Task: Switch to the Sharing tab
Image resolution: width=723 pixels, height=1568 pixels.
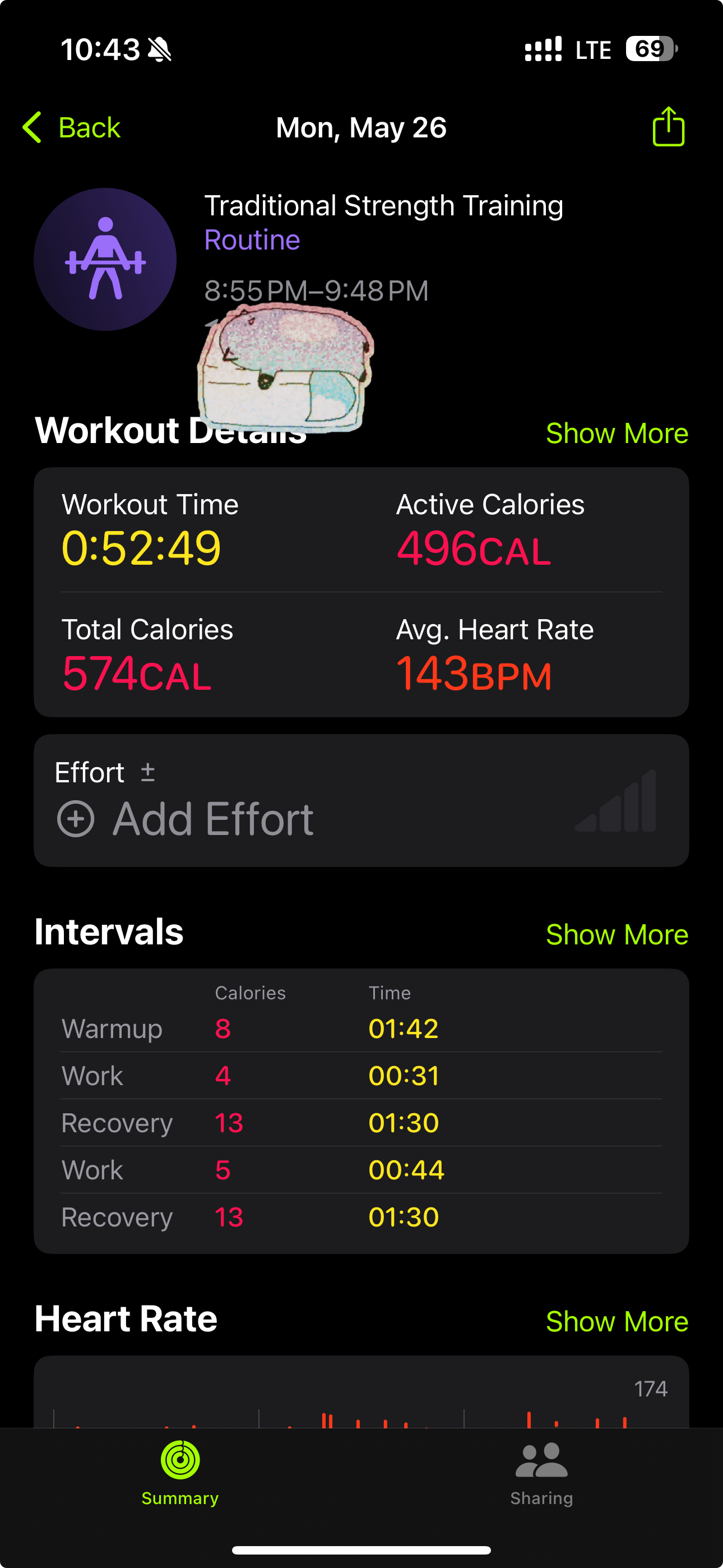Action: (x=541, y=1472)
